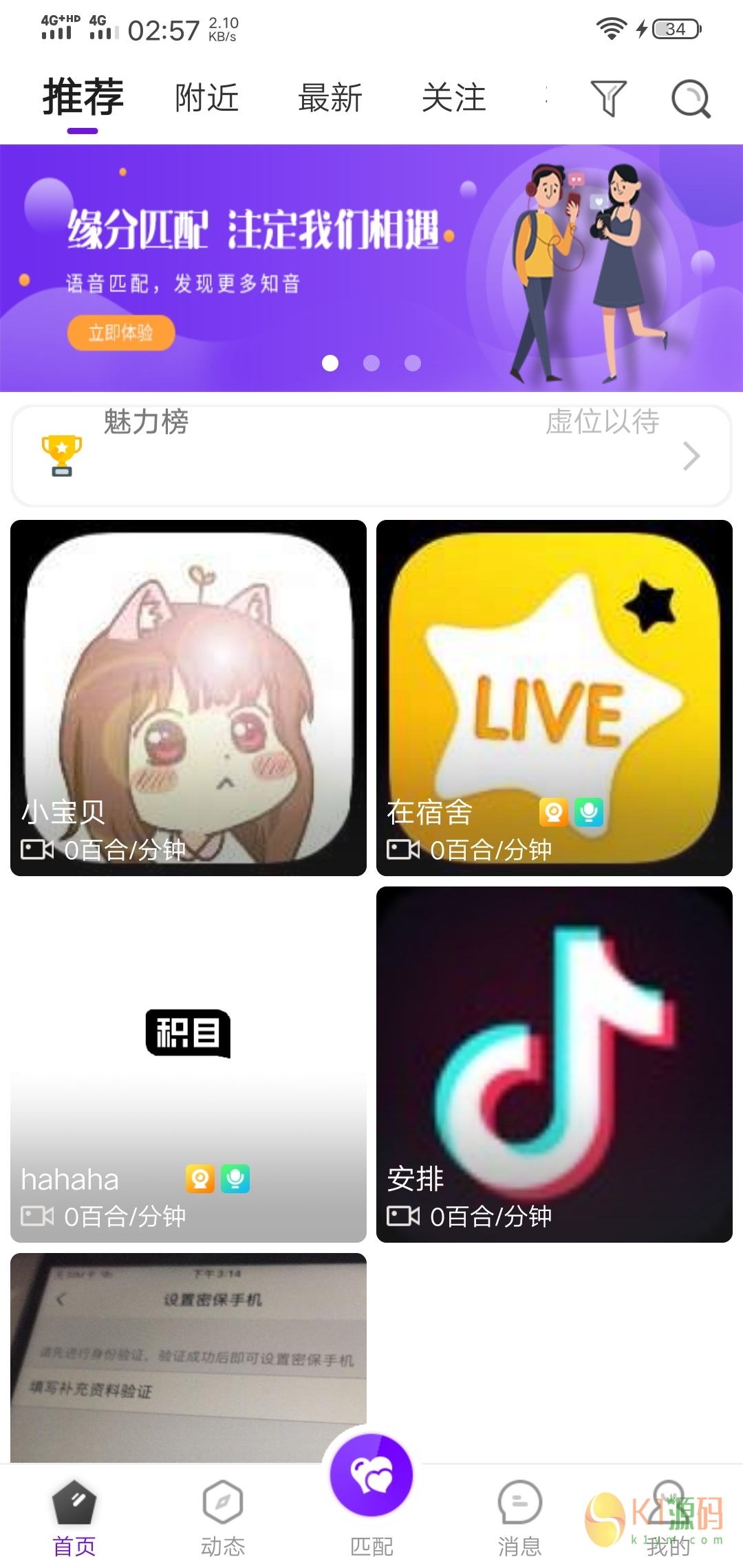Tap the 立即体验 button on banner
The width and height of the screenshot is (743, 1568).
(121, 334)
